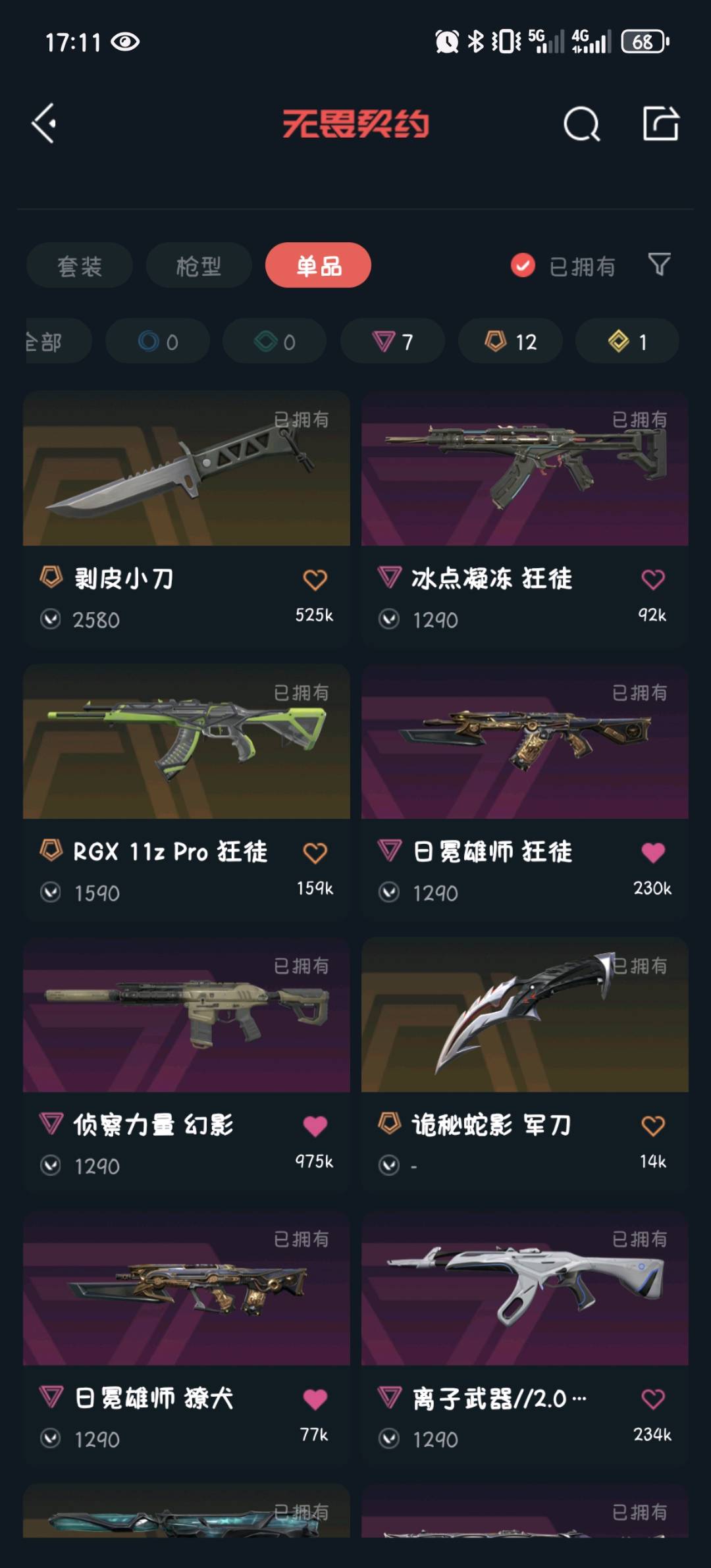Image resolution: width=711 pixels, height=1568 pixels.
Task: Open the funnel filter icon
Action: 659,265
